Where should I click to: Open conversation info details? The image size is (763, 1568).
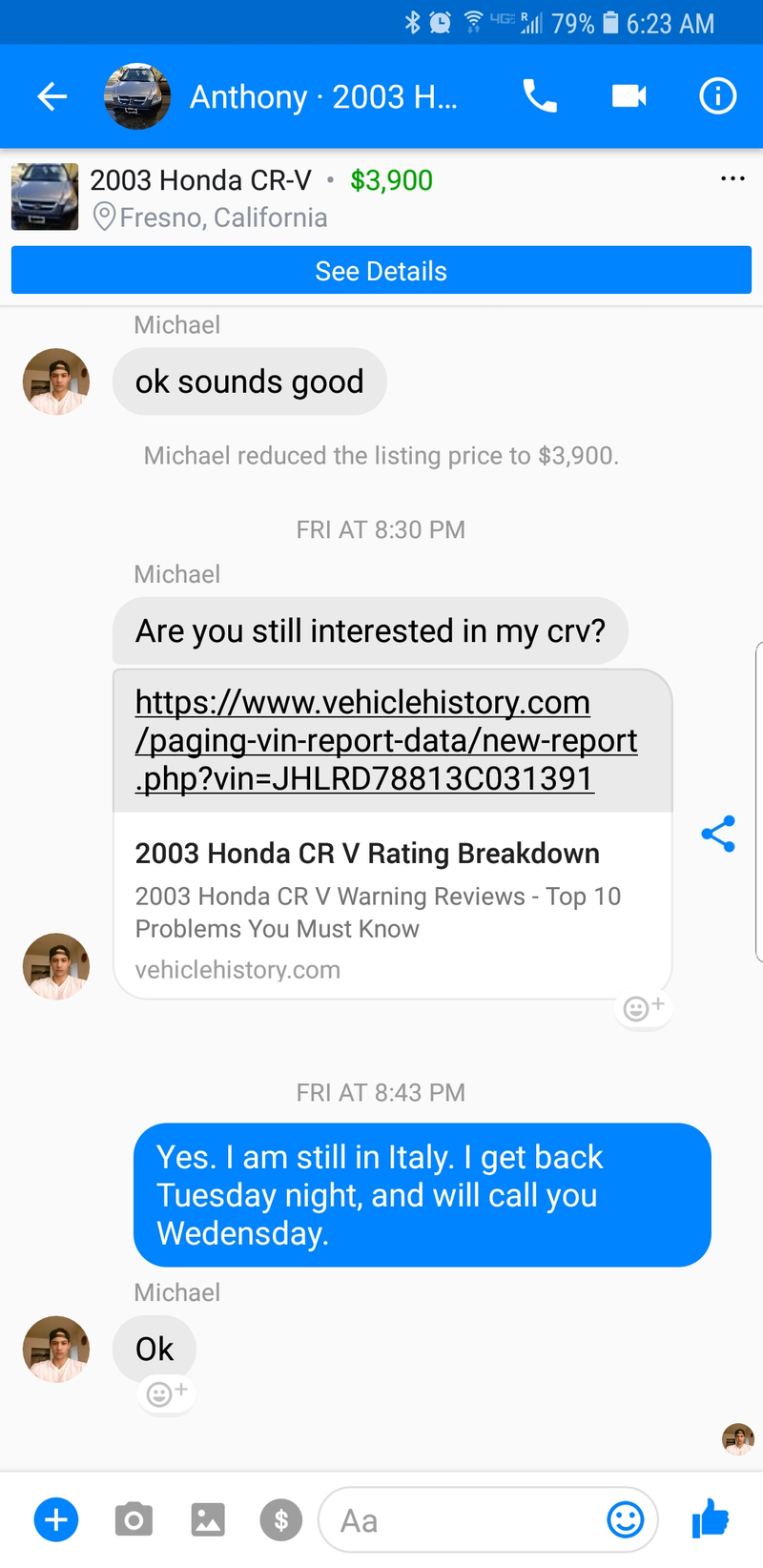point(717,96)
